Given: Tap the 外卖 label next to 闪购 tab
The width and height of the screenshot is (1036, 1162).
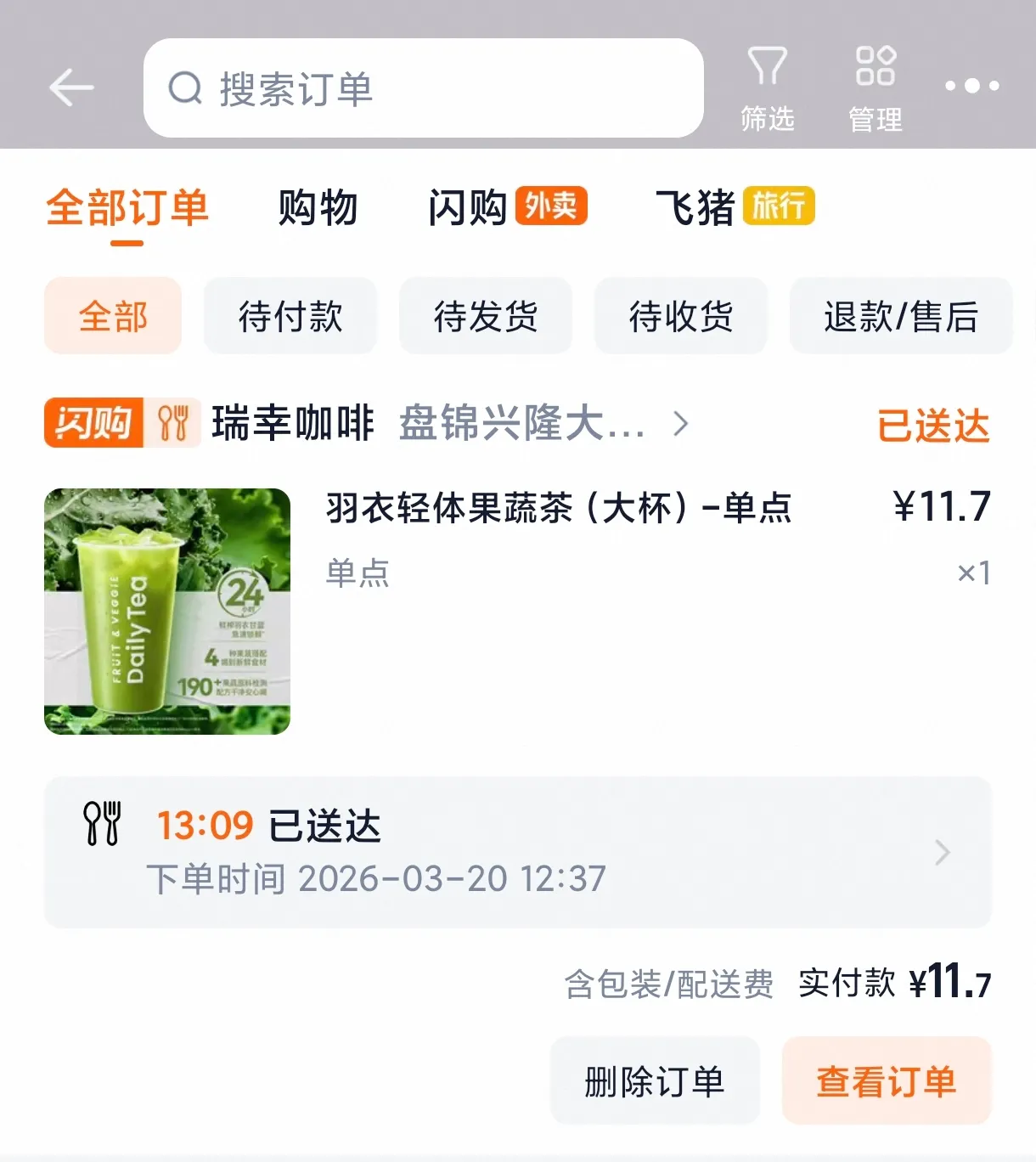Looking at the screenshot, I should (550, 206).
